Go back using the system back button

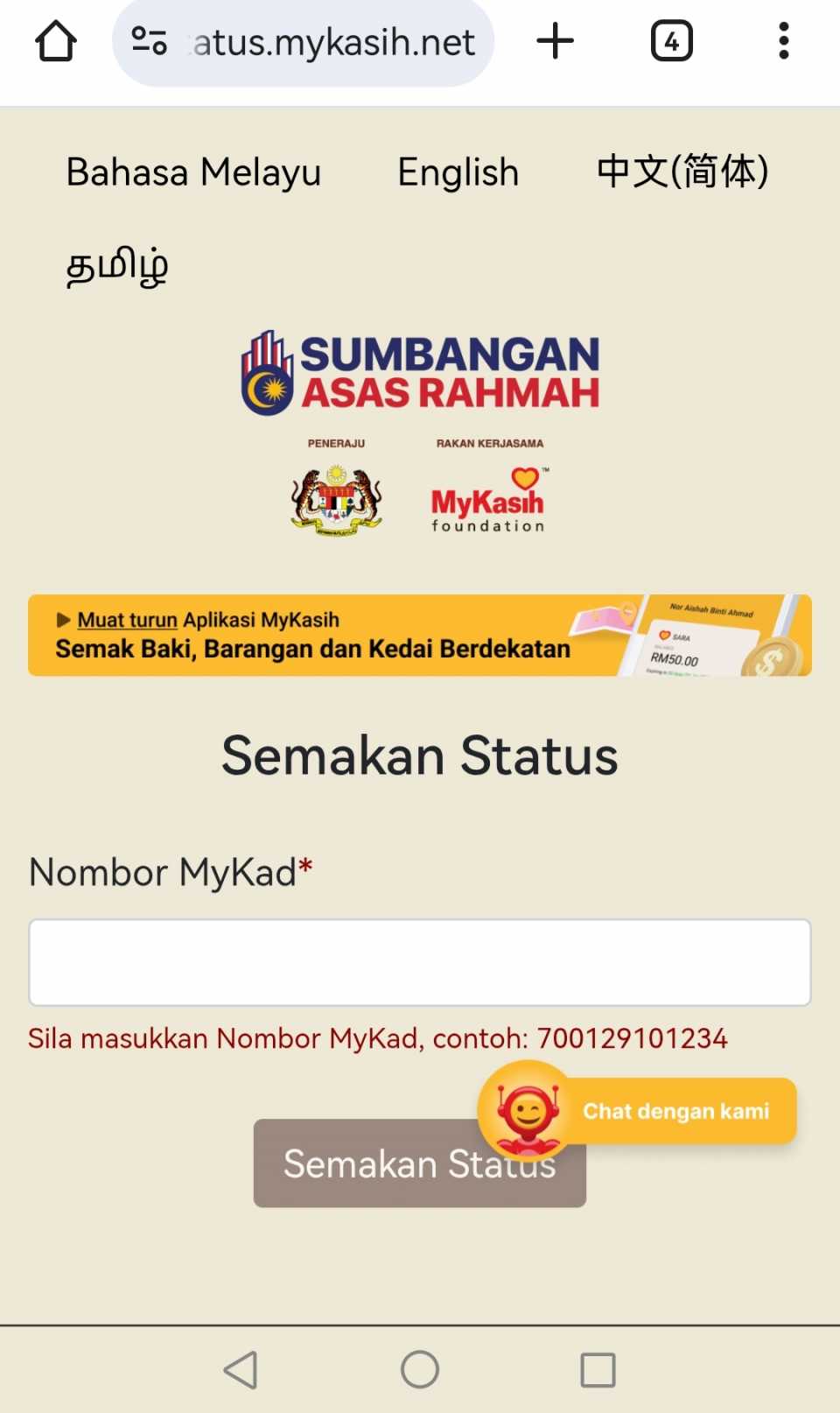tap(241, 1369)
